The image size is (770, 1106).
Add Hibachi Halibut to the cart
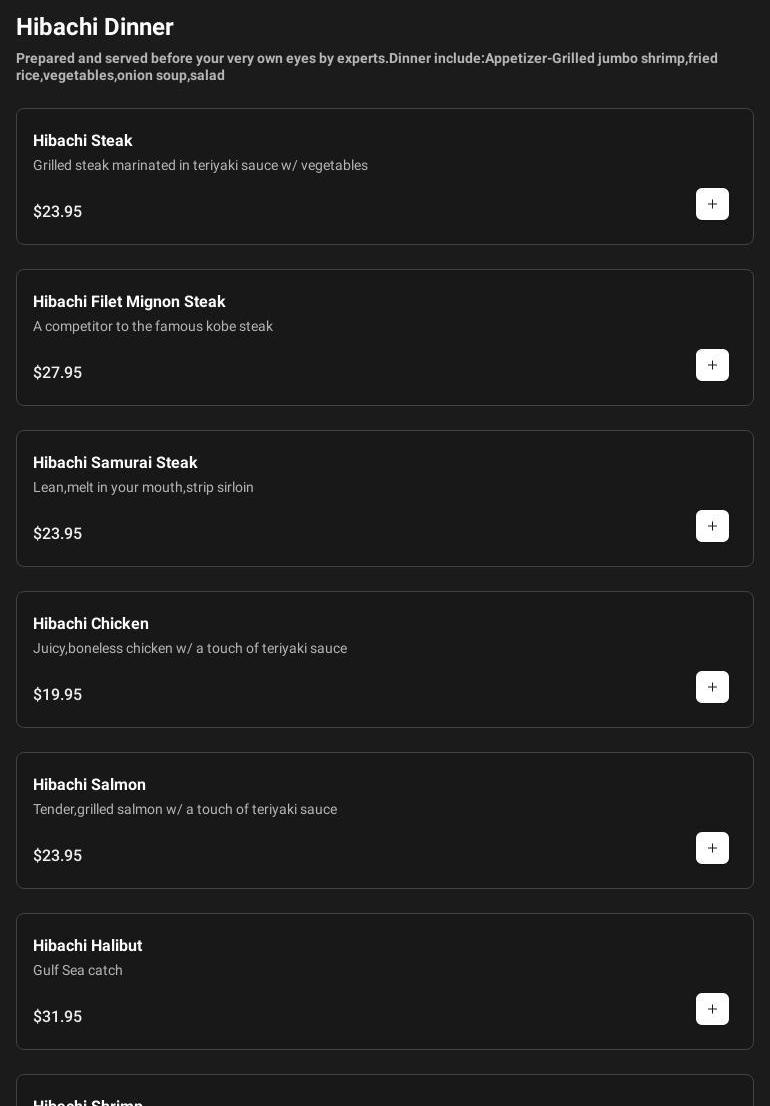712,1009
